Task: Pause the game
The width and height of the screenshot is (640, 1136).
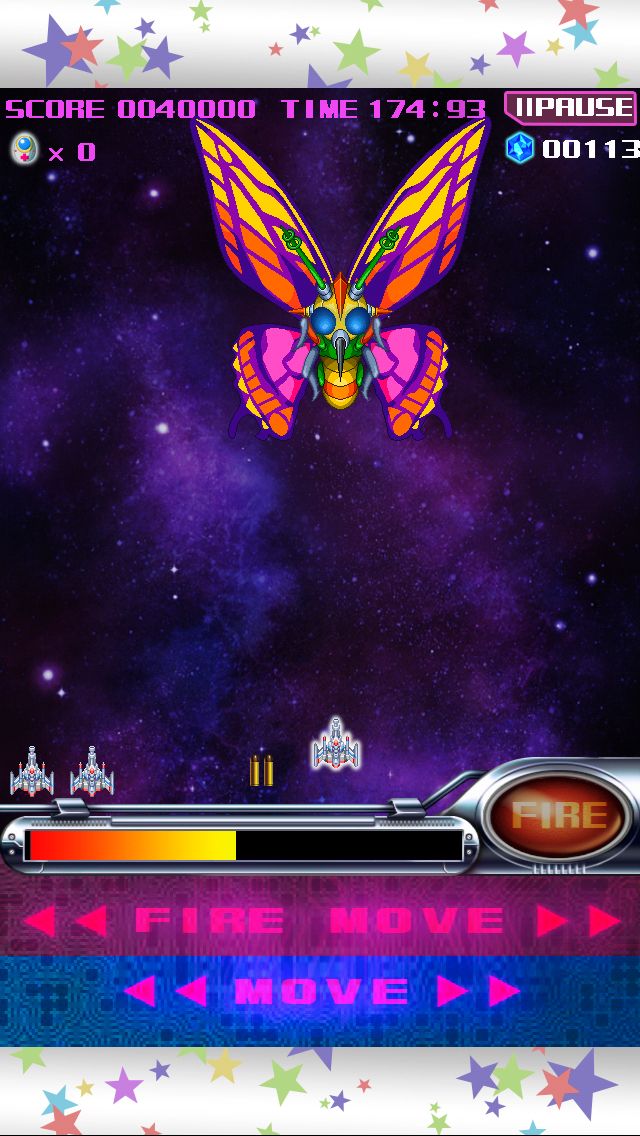Action: point(570,108)
